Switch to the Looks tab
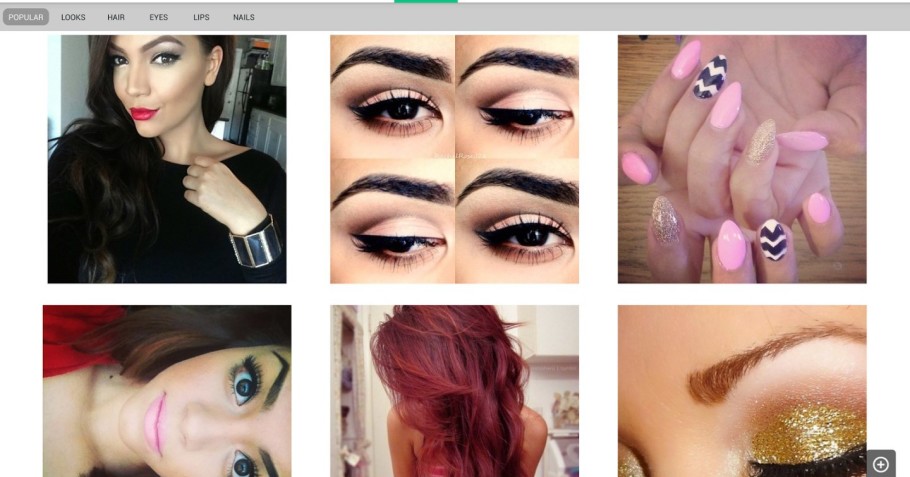Screen dimensions: 910x477 [x=73, y=17]
